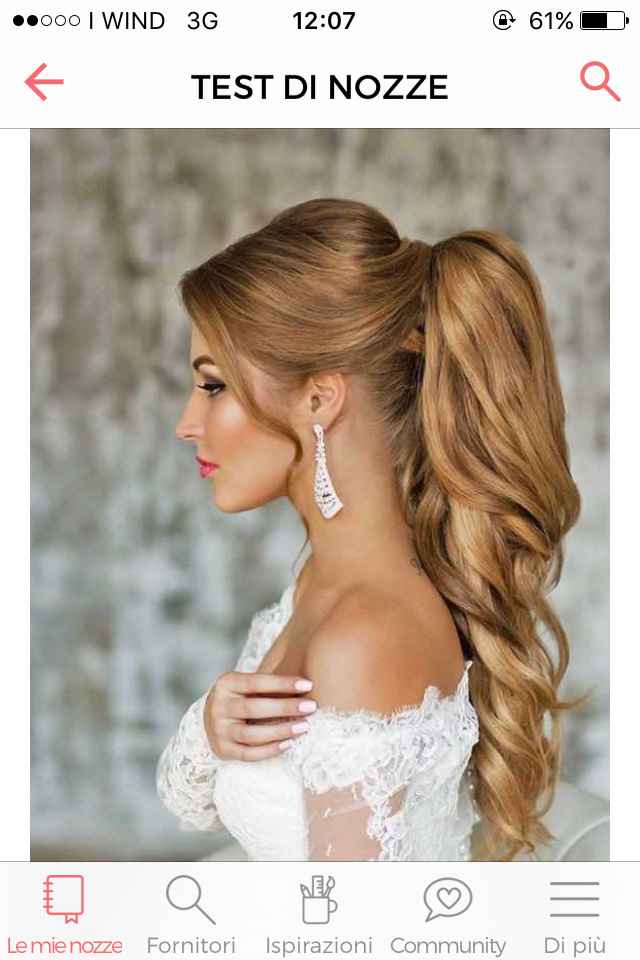Tap the bridal ponytail hairstyle photo
This screenshot has height=960, width=640.
[320, 495]
